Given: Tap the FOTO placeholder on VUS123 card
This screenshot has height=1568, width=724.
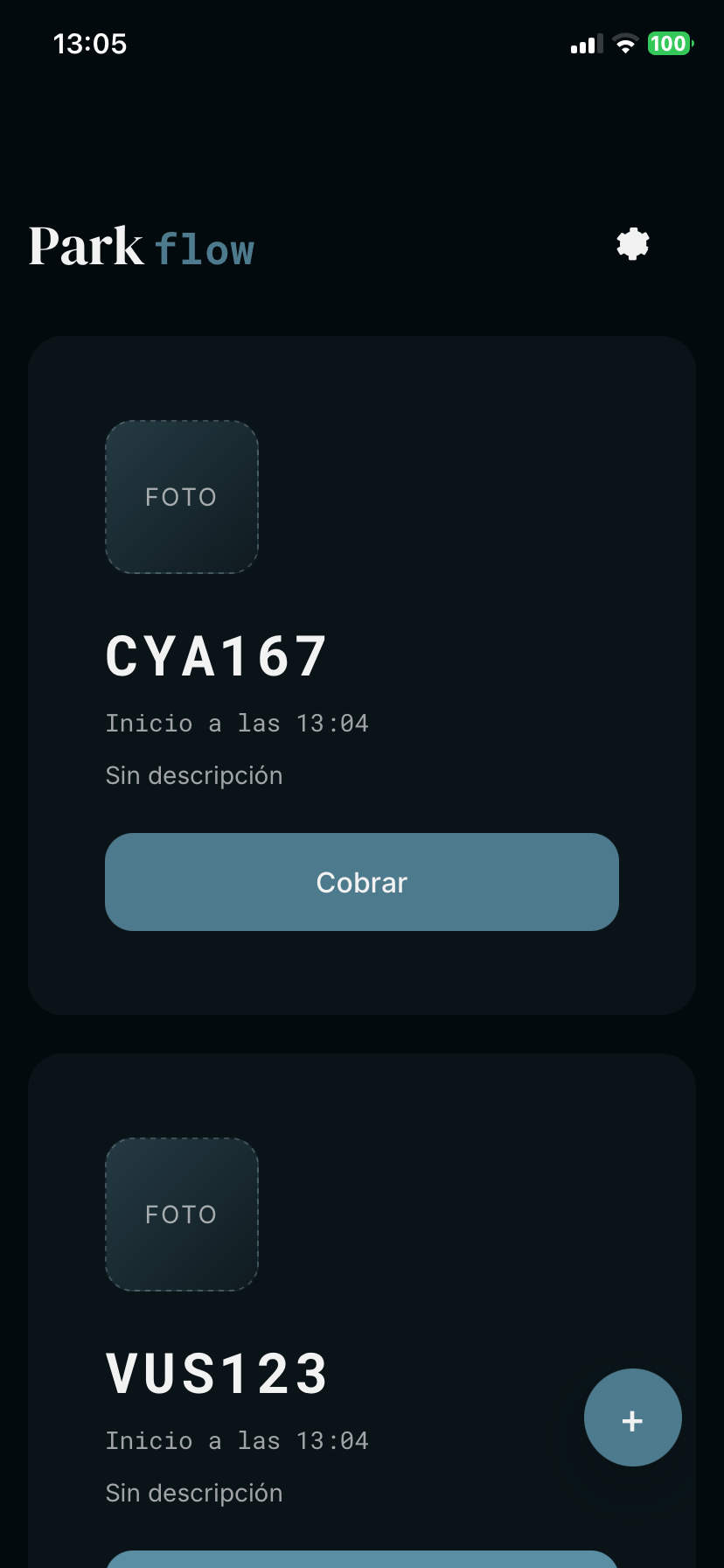Looking at the screenshot, I should point(181,1214).
